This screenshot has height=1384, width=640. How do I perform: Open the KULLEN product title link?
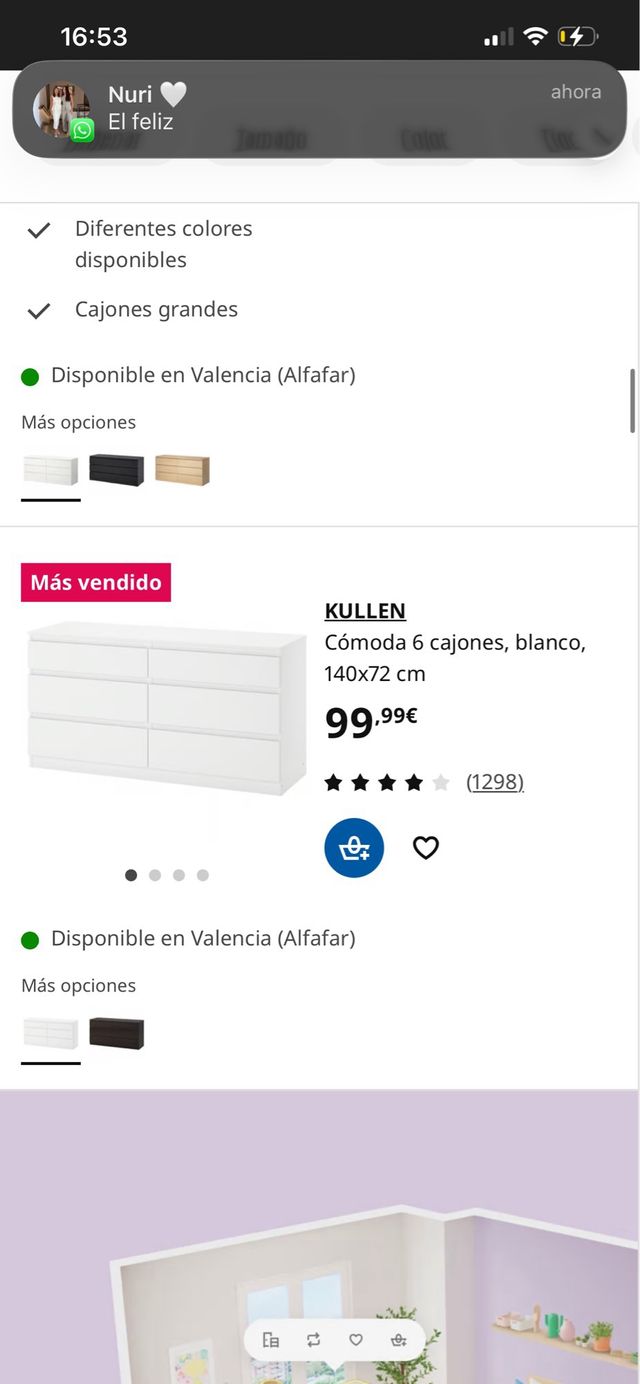365,611
